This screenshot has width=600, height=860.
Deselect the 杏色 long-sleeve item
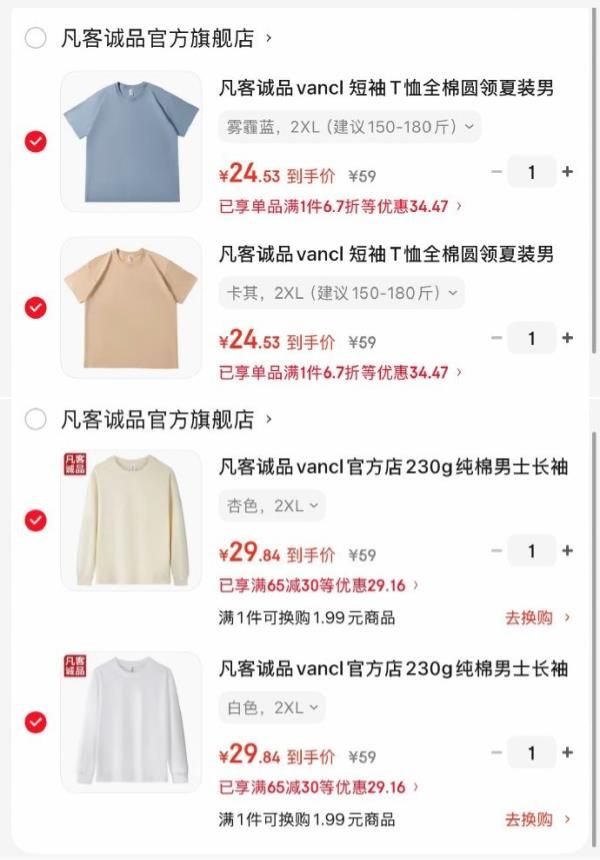[x=35, y=520]
